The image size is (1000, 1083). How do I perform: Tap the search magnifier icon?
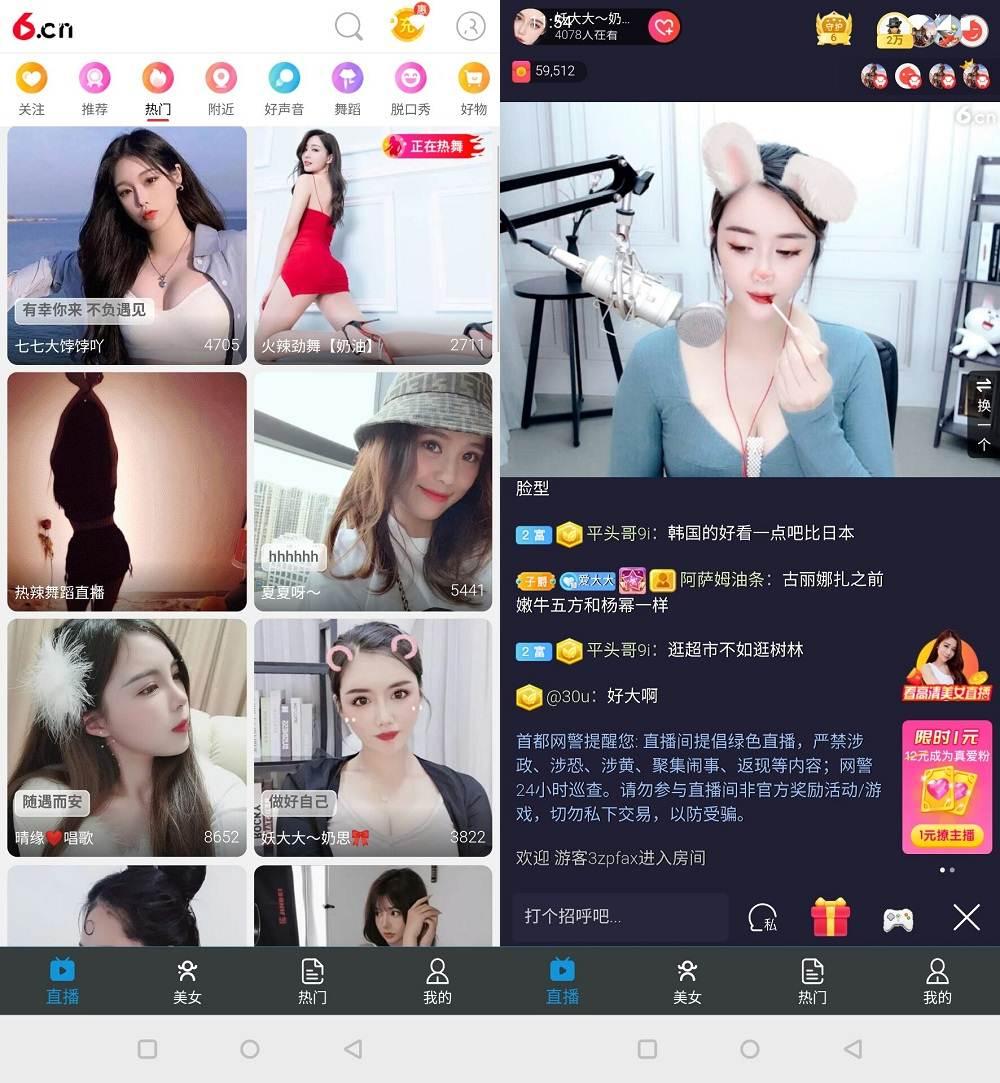click(x=349, y=27)
